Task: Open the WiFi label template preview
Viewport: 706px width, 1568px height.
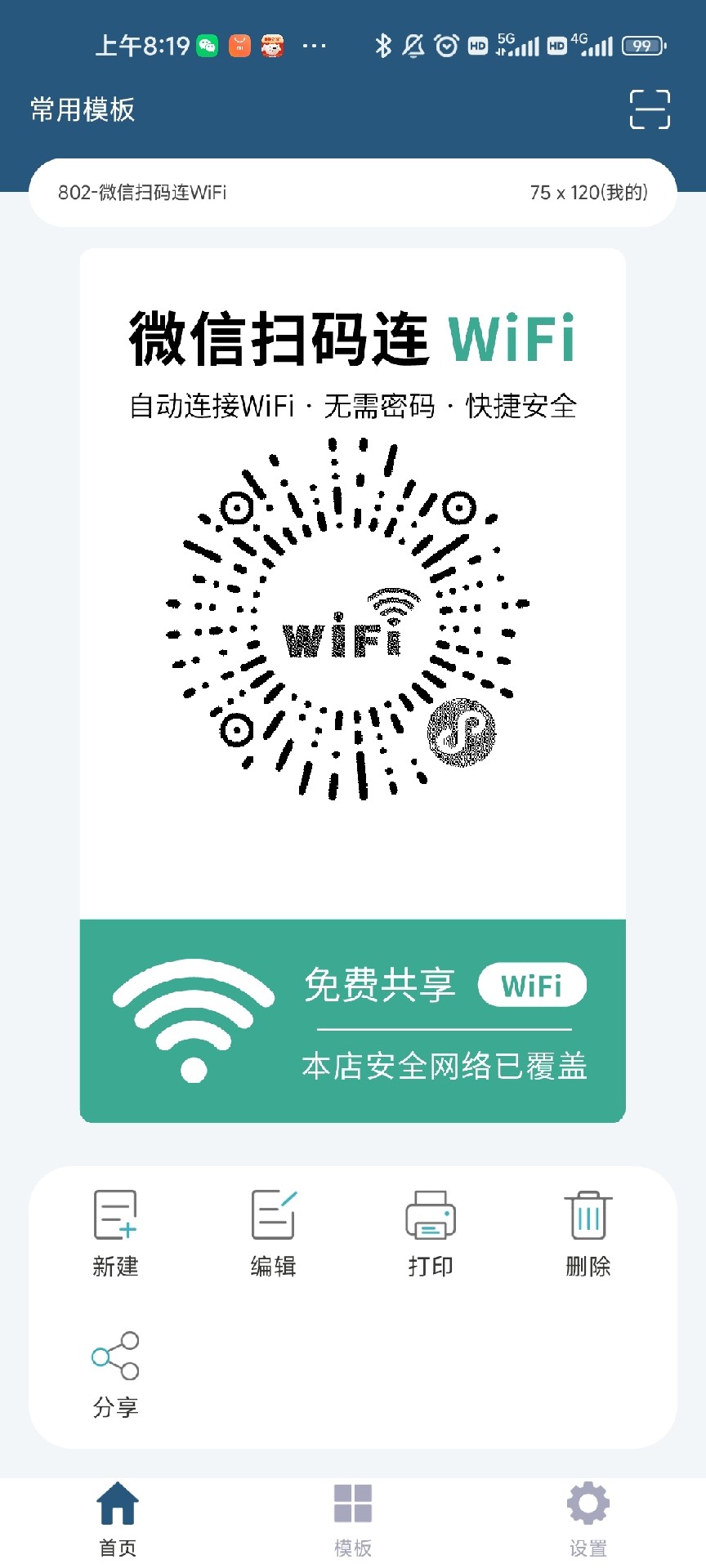Action: pyautogui.click(x=352, y=686)
